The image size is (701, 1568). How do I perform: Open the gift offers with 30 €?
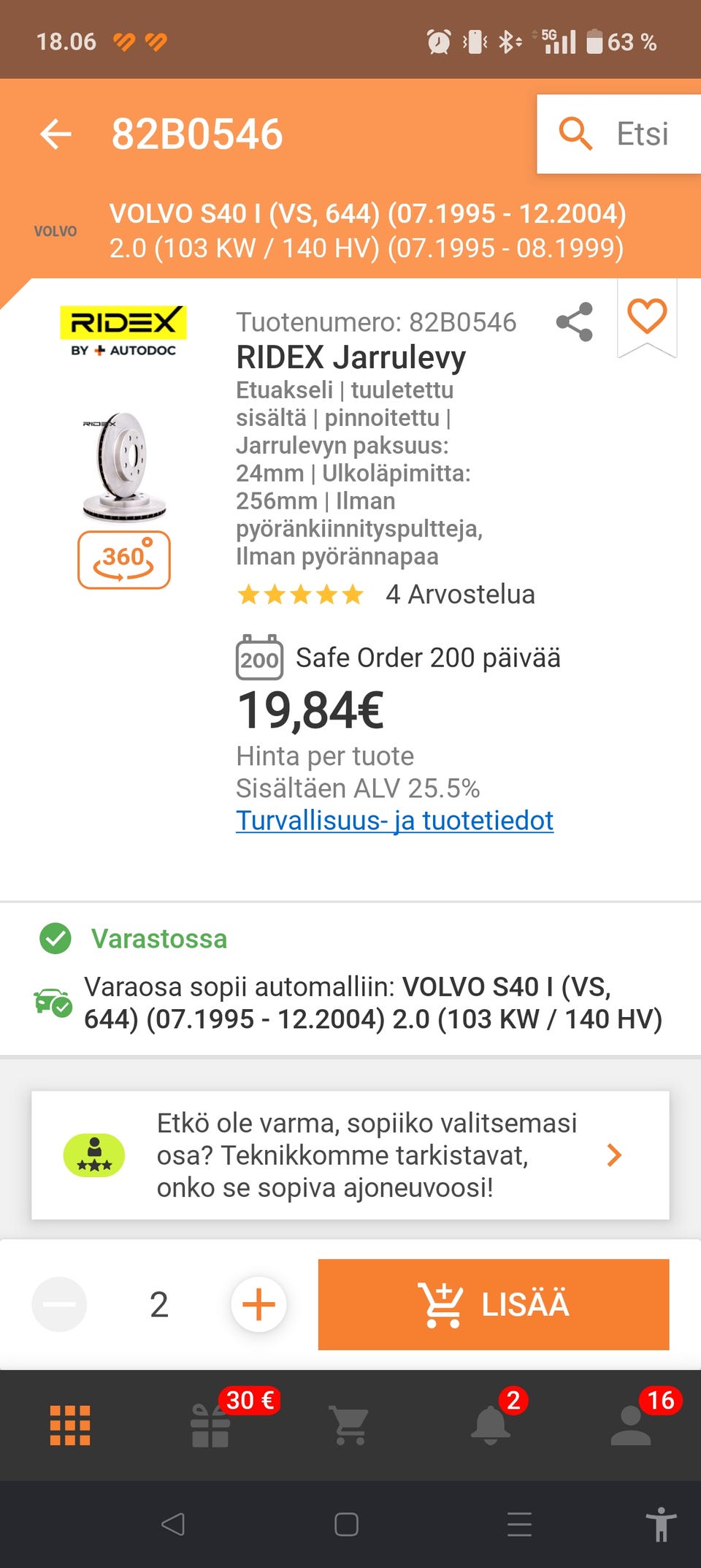(210, 1426)
